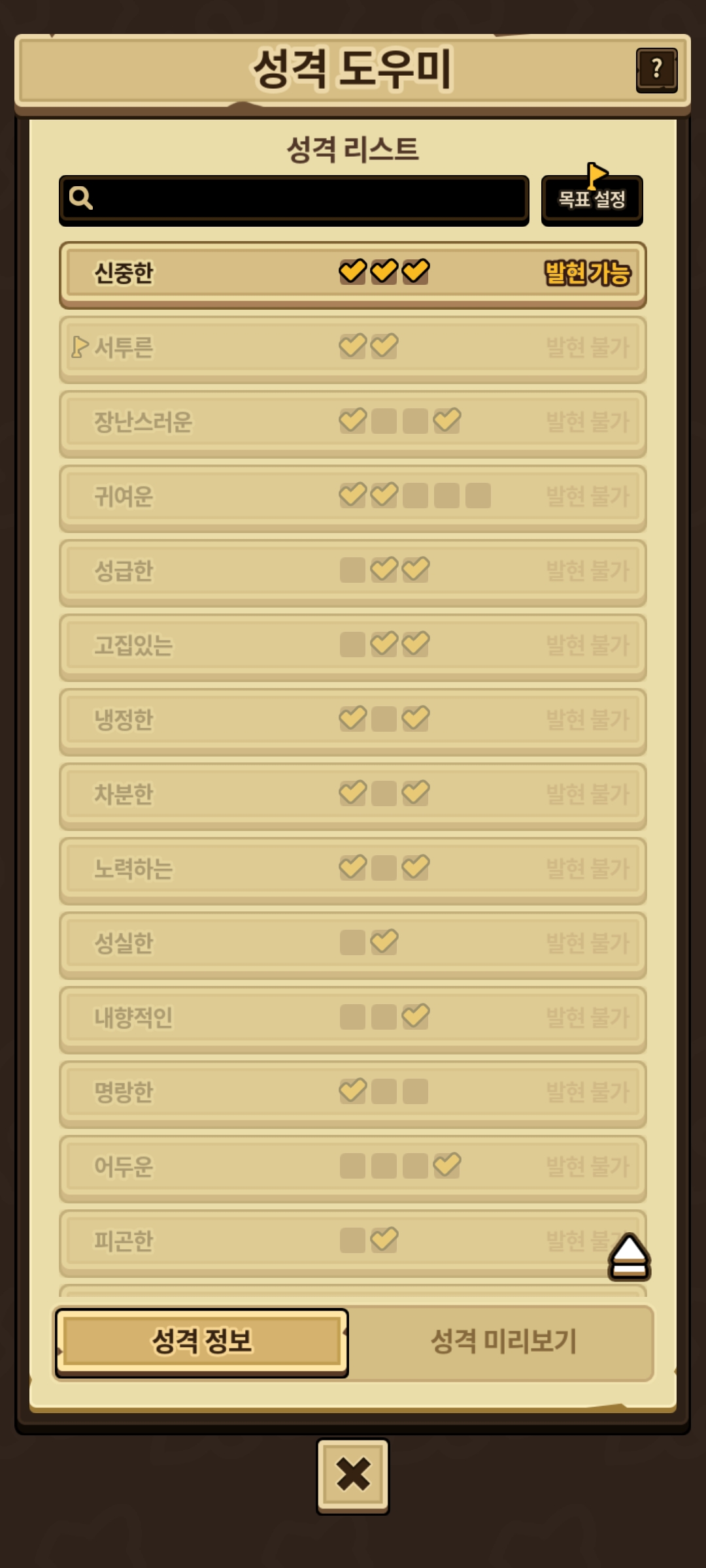Open the 노력하는 personality entry
706x1568 pixels.
point(353,870)
